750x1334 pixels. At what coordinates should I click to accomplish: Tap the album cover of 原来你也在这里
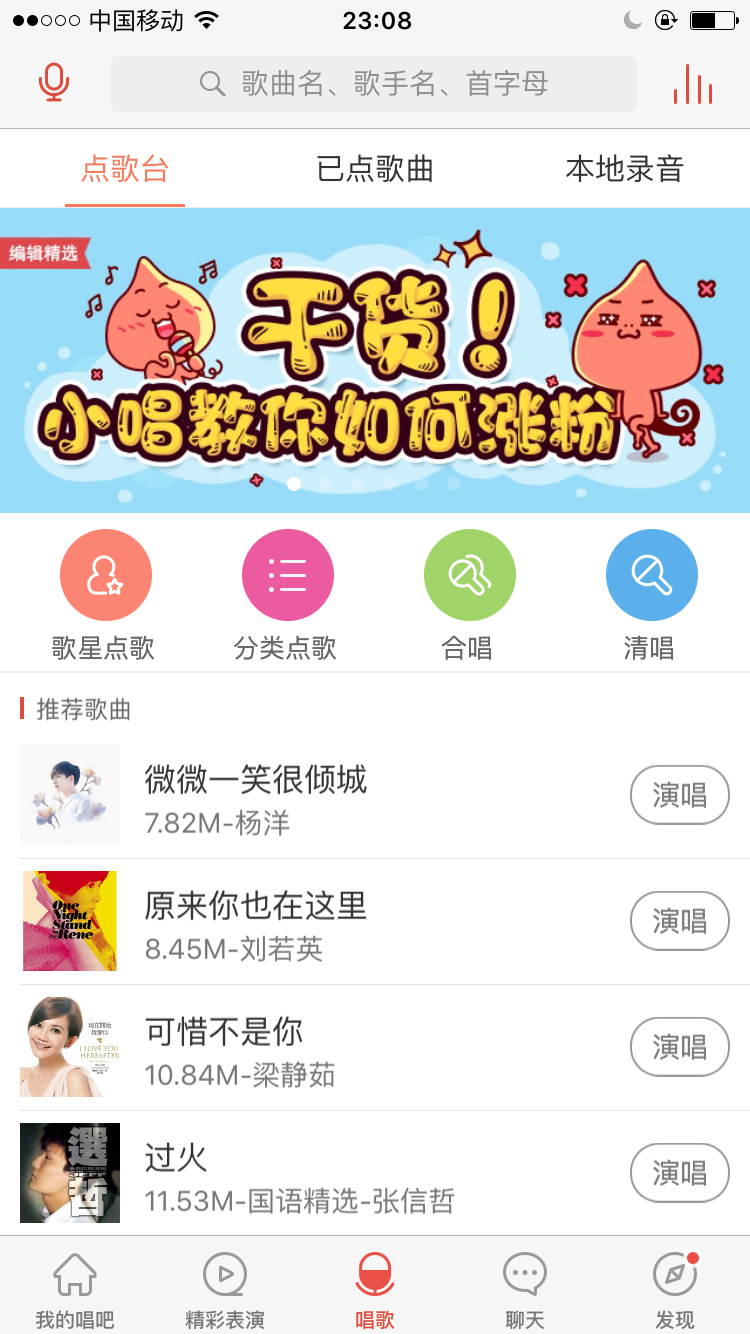click(x=70, y=920)
